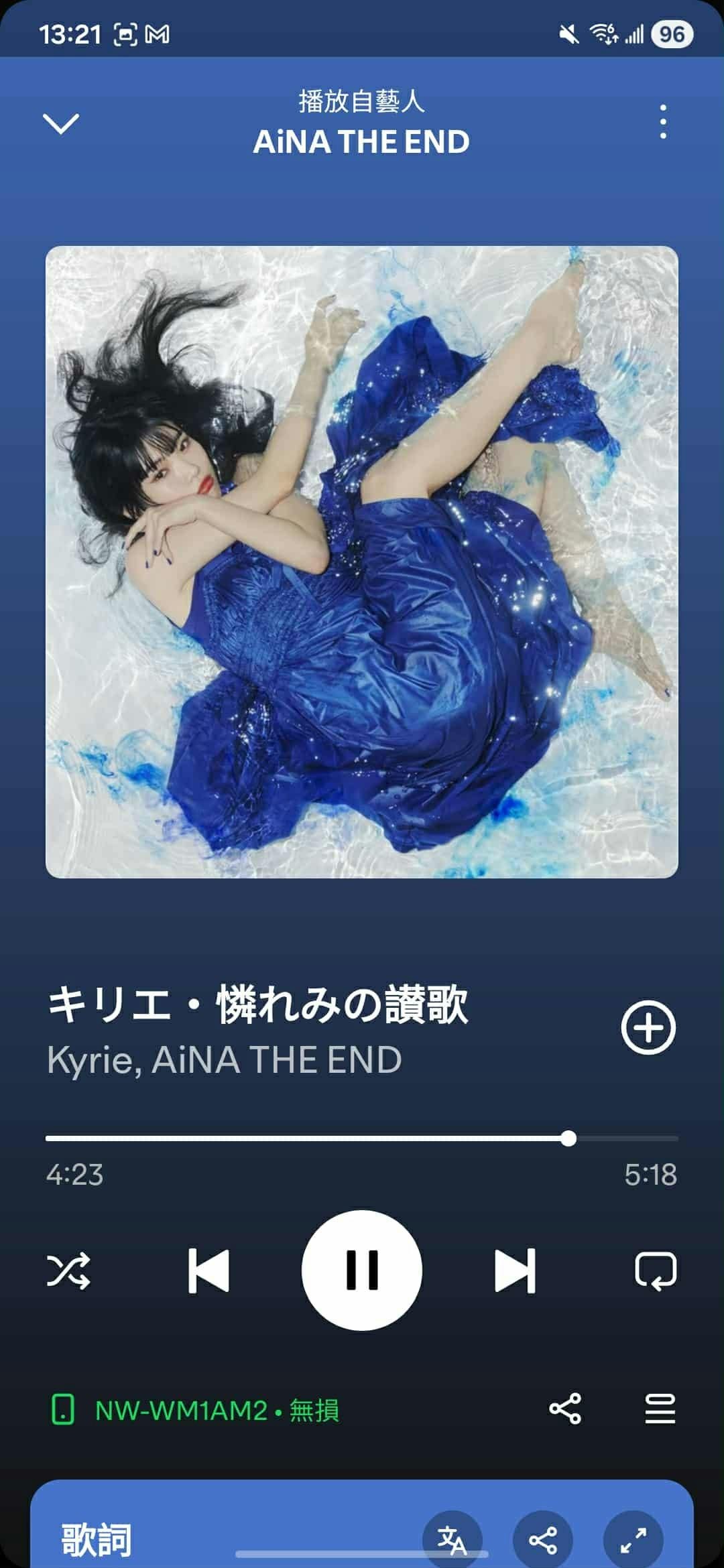
Task: Toggle shuffle playback
Action: (68, 1270)
